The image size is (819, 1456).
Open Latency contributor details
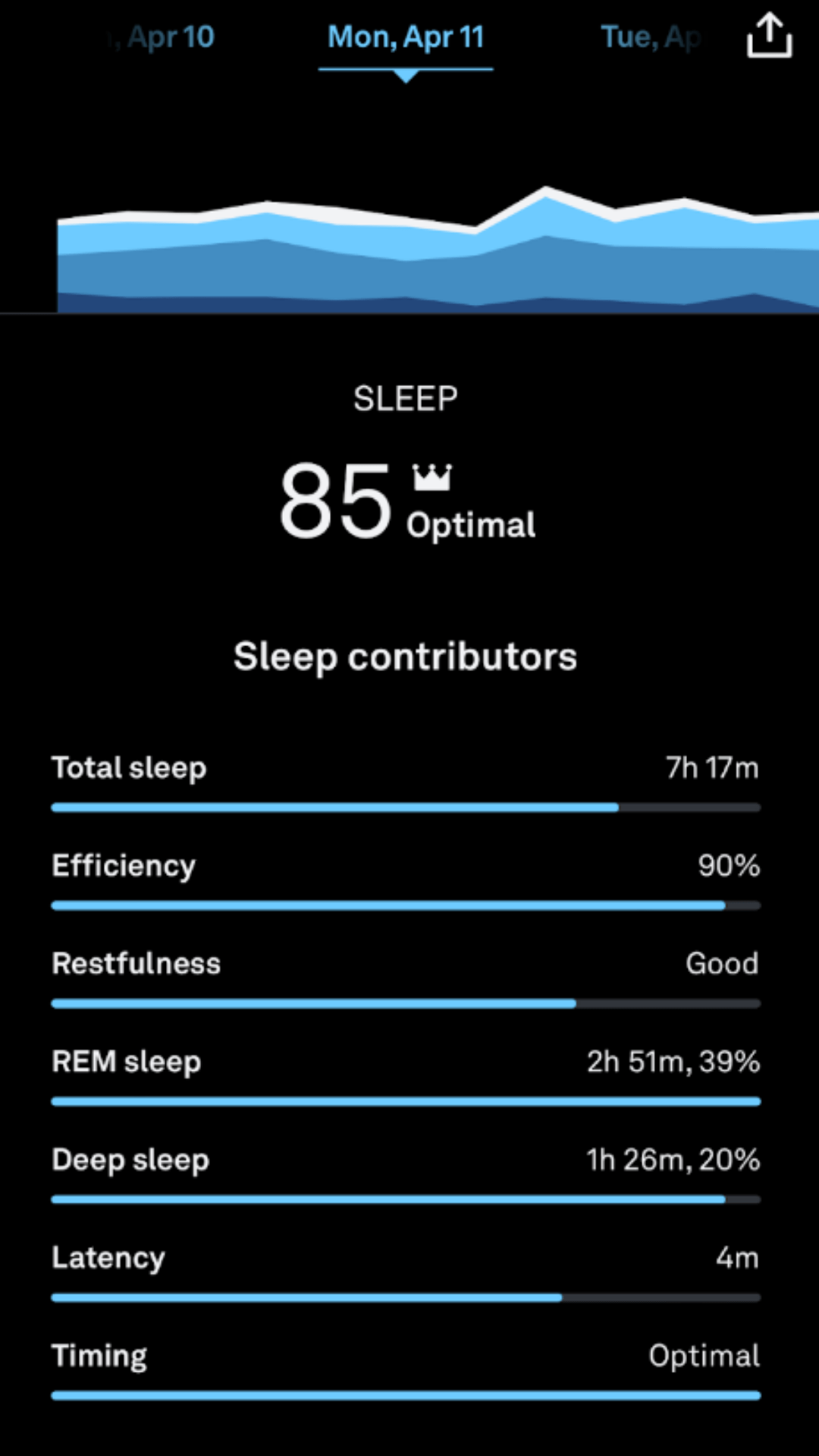click(x=406, y=1271)
